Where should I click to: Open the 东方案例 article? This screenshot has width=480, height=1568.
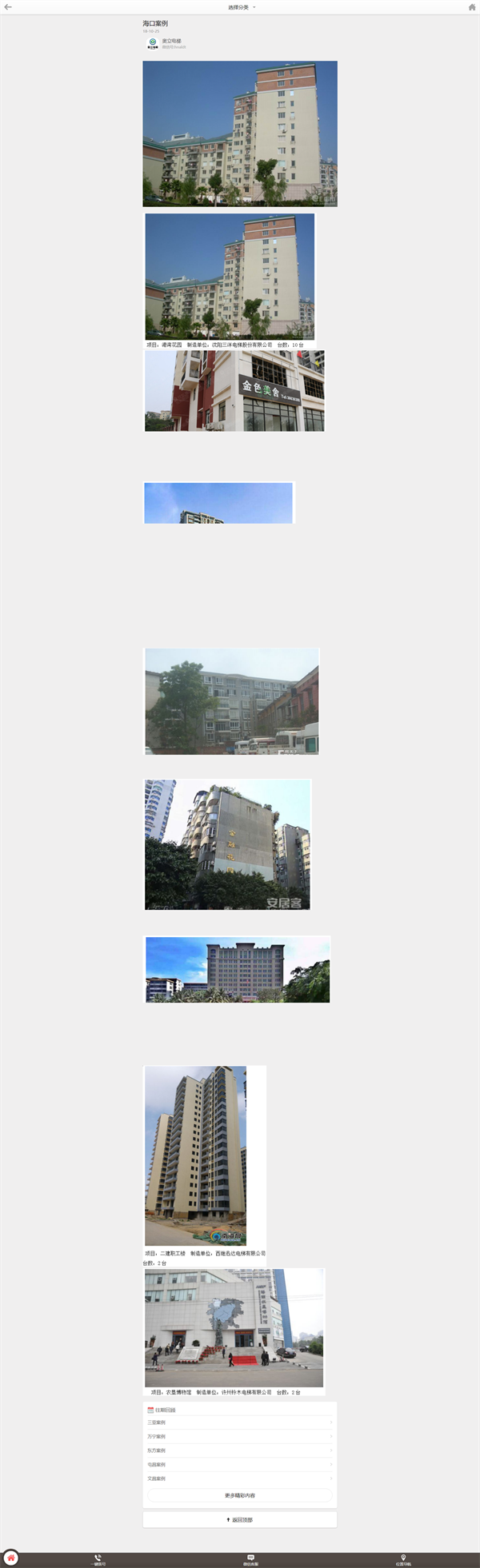pos(240,1450)
